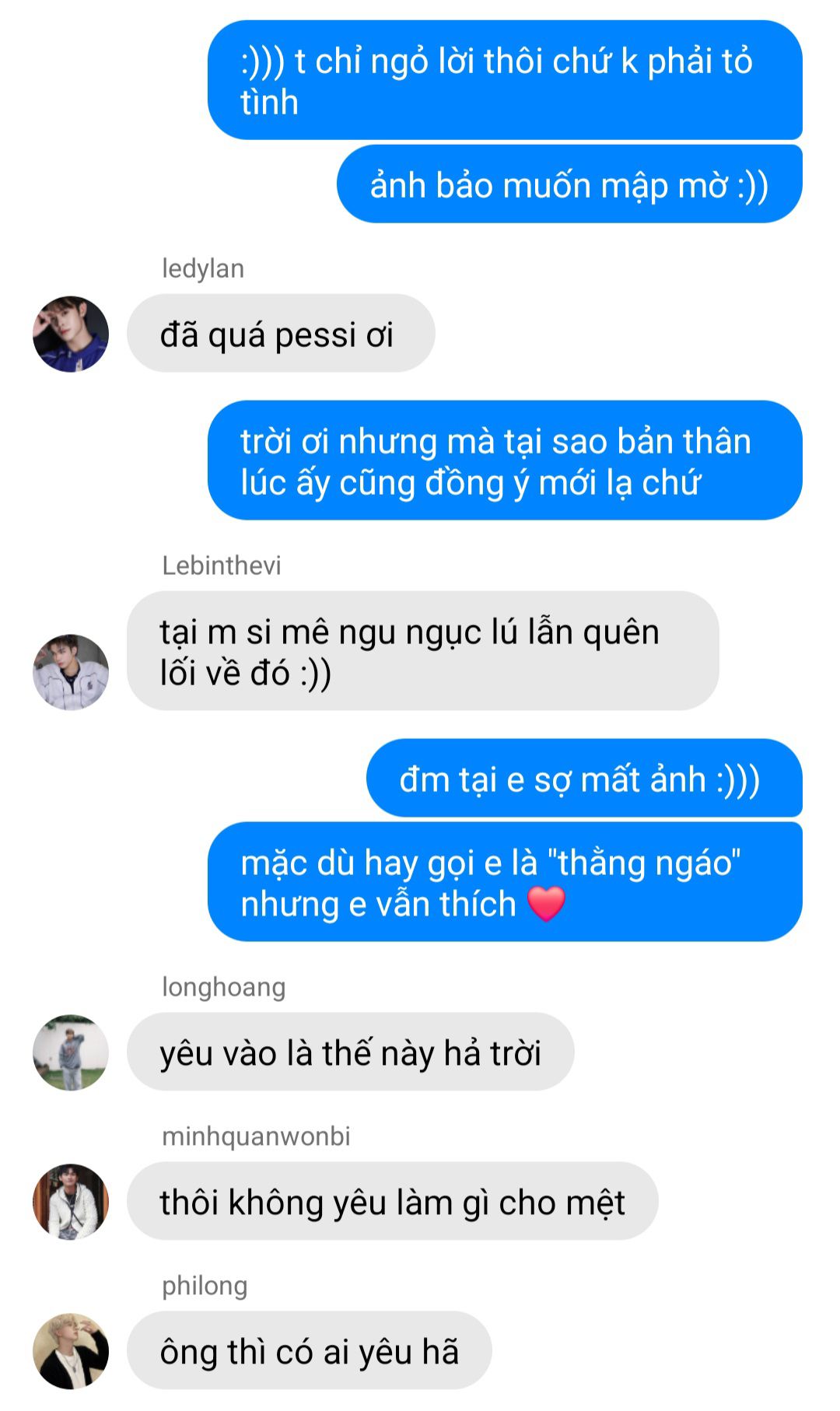Open ledylan's profile picture
This screenshot has height=1411, width=840.
[x=71, y=334]
